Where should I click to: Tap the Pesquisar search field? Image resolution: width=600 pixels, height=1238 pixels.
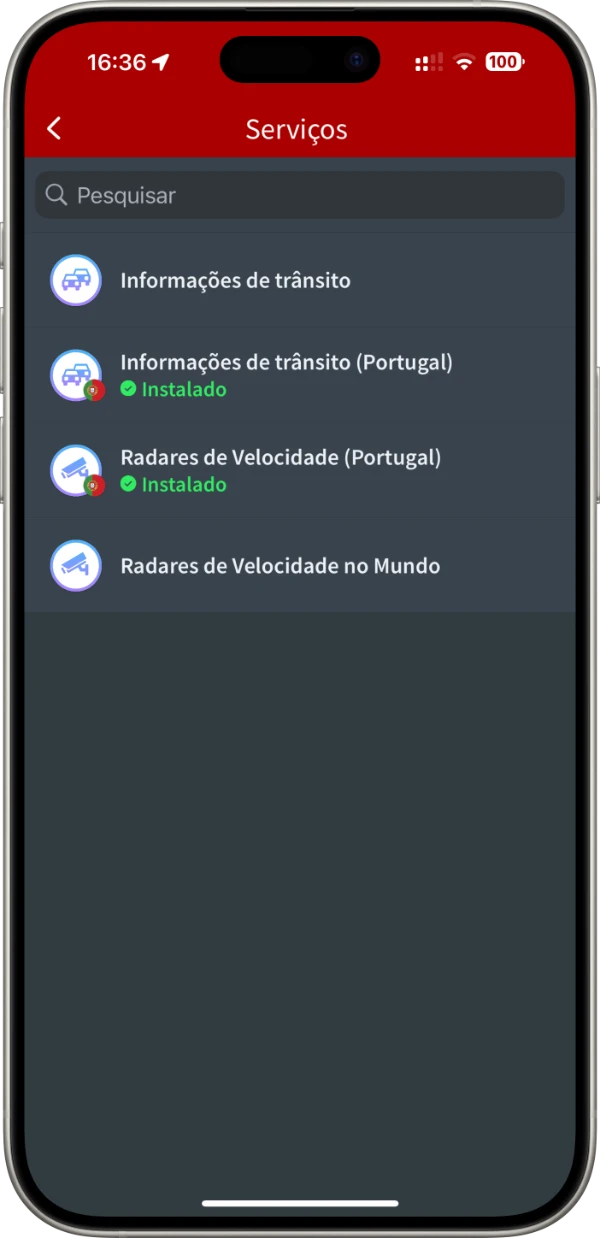pyautogui.click(x=300, y=195)
